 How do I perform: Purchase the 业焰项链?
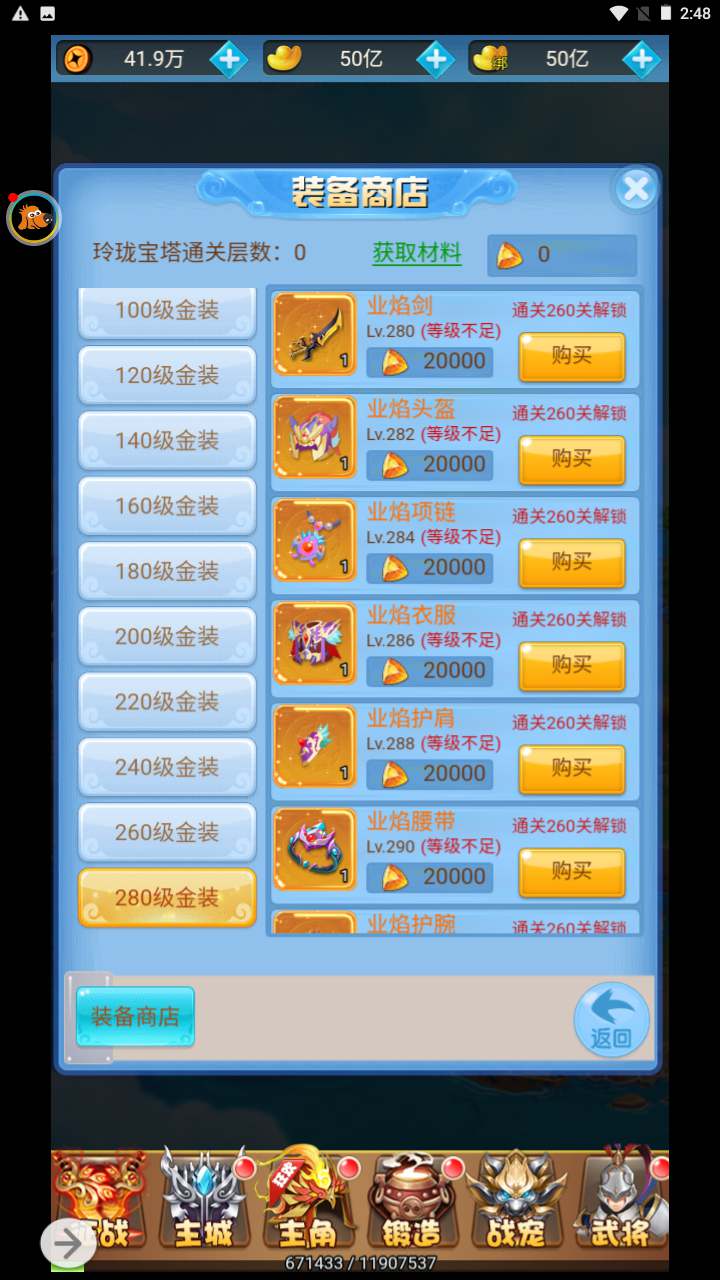click(571, 562)
